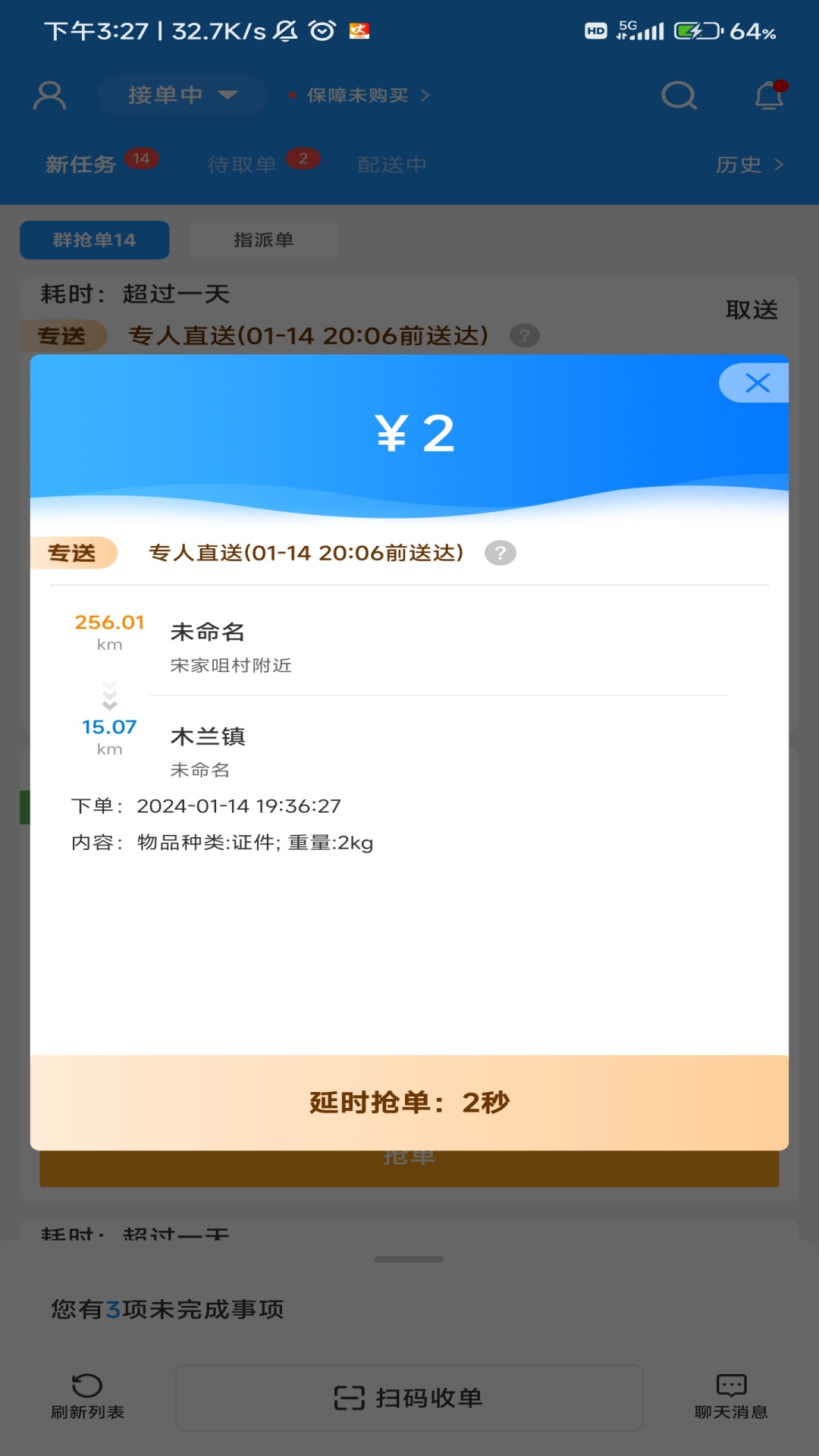
Task: Switch to the 群抢单14 option
Action: tap(93, 240)
